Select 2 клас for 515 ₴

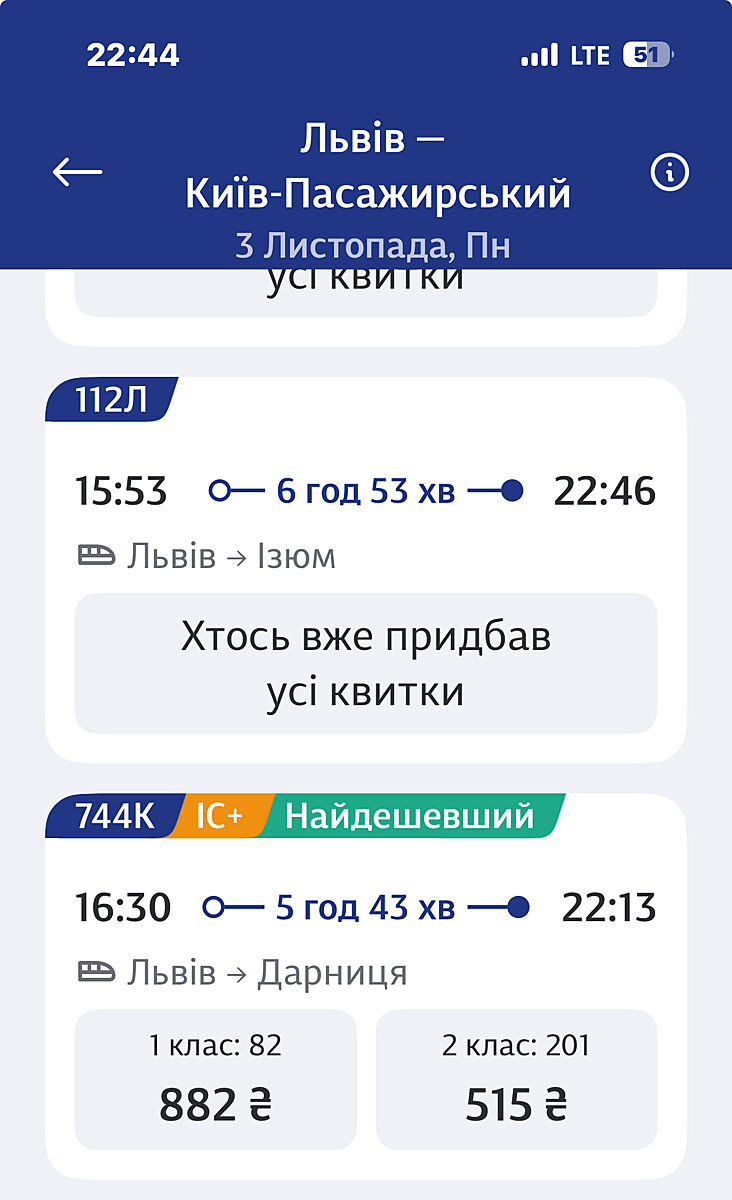click(516, 1079)
